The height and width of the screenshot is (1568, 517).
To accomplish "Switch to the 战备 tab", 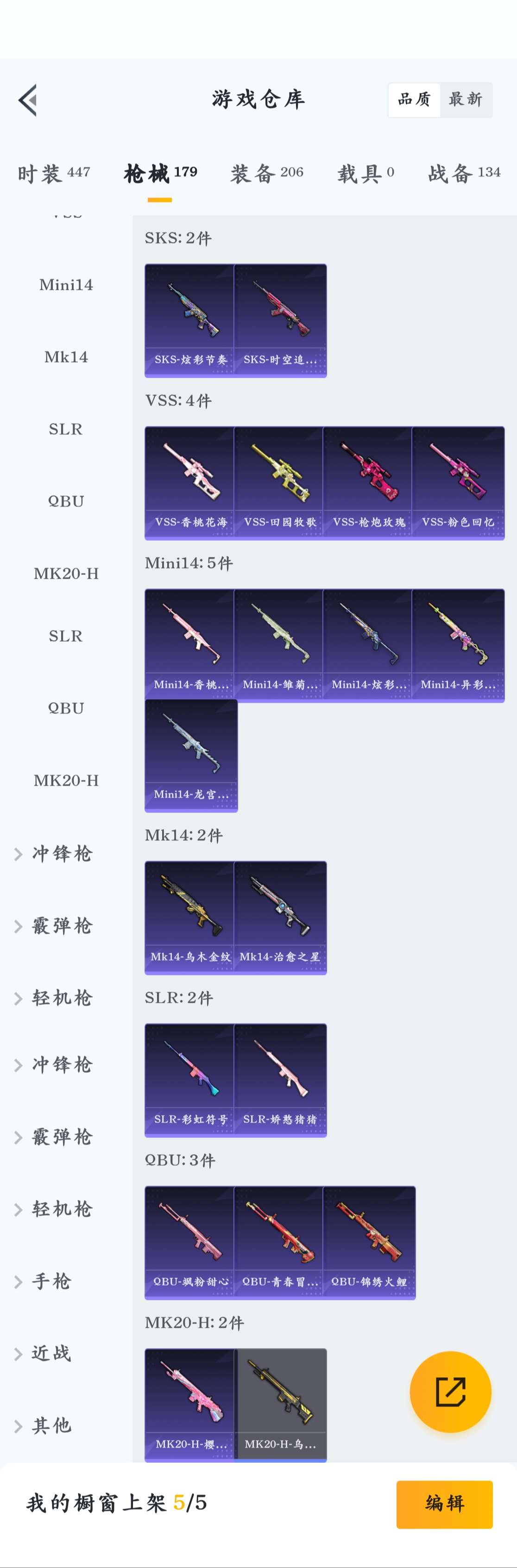I will click(464, 174).
